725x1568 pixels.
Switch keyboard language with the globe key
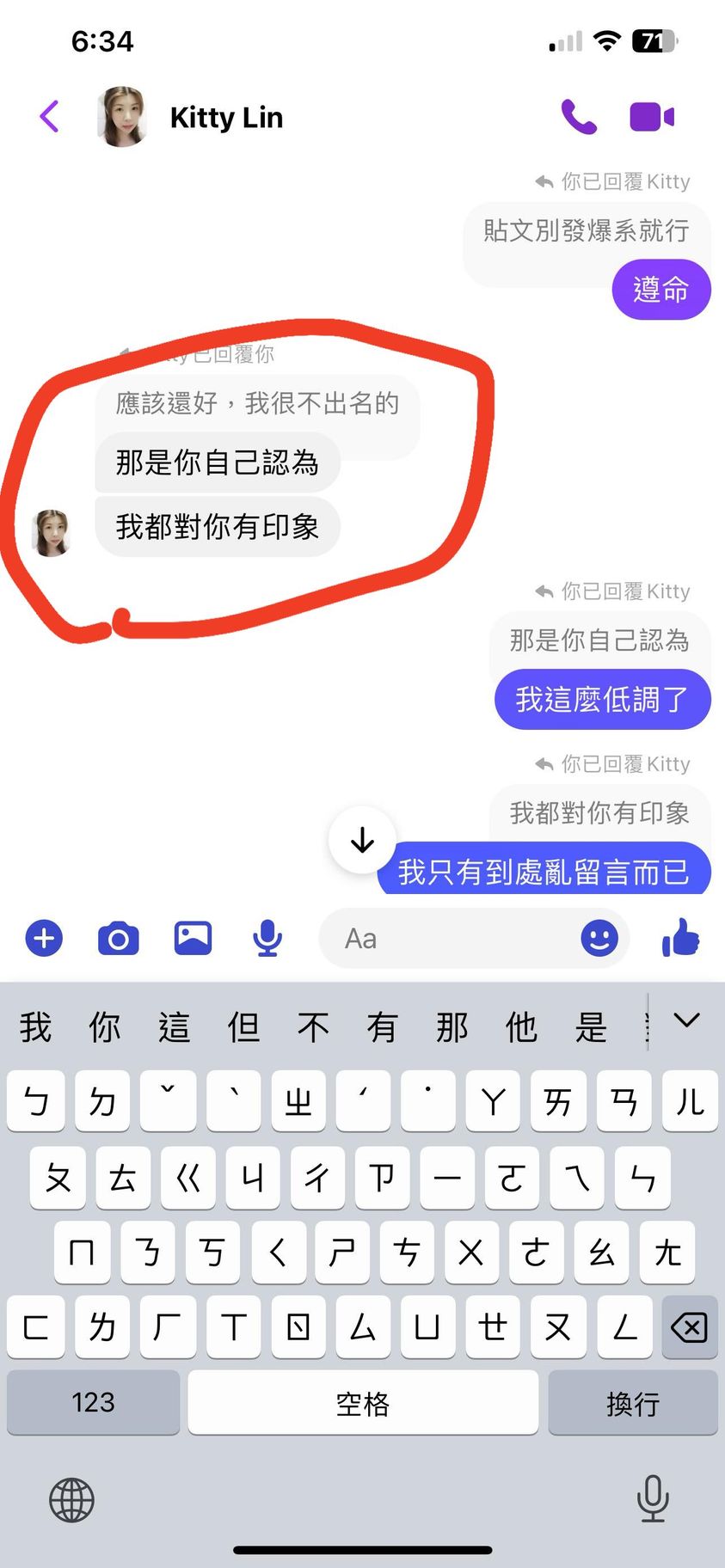tap(71, 1500)
